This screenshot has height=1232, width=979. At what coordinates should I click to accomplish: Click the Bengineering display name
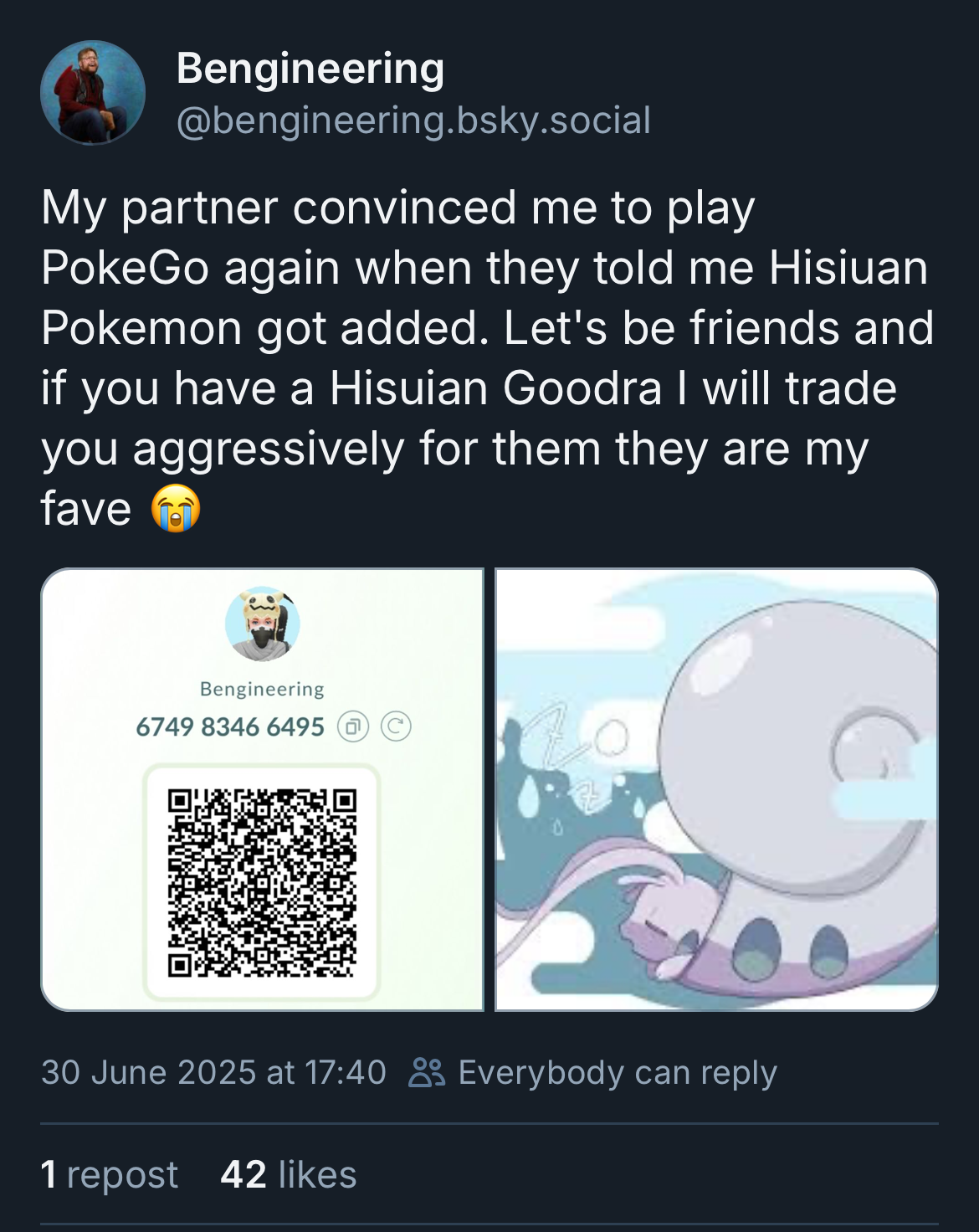[x=310, y=70]
